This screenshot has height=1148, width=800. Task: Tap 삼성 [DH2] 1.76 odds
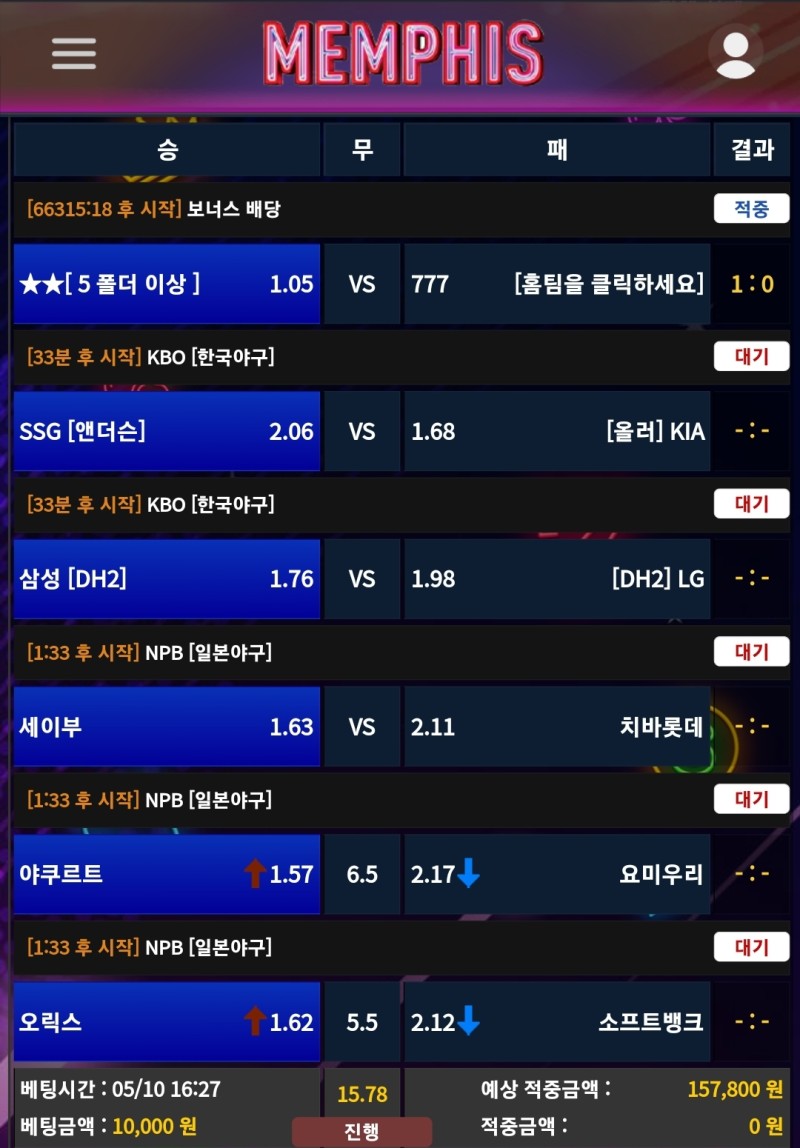tap(167, 579)
